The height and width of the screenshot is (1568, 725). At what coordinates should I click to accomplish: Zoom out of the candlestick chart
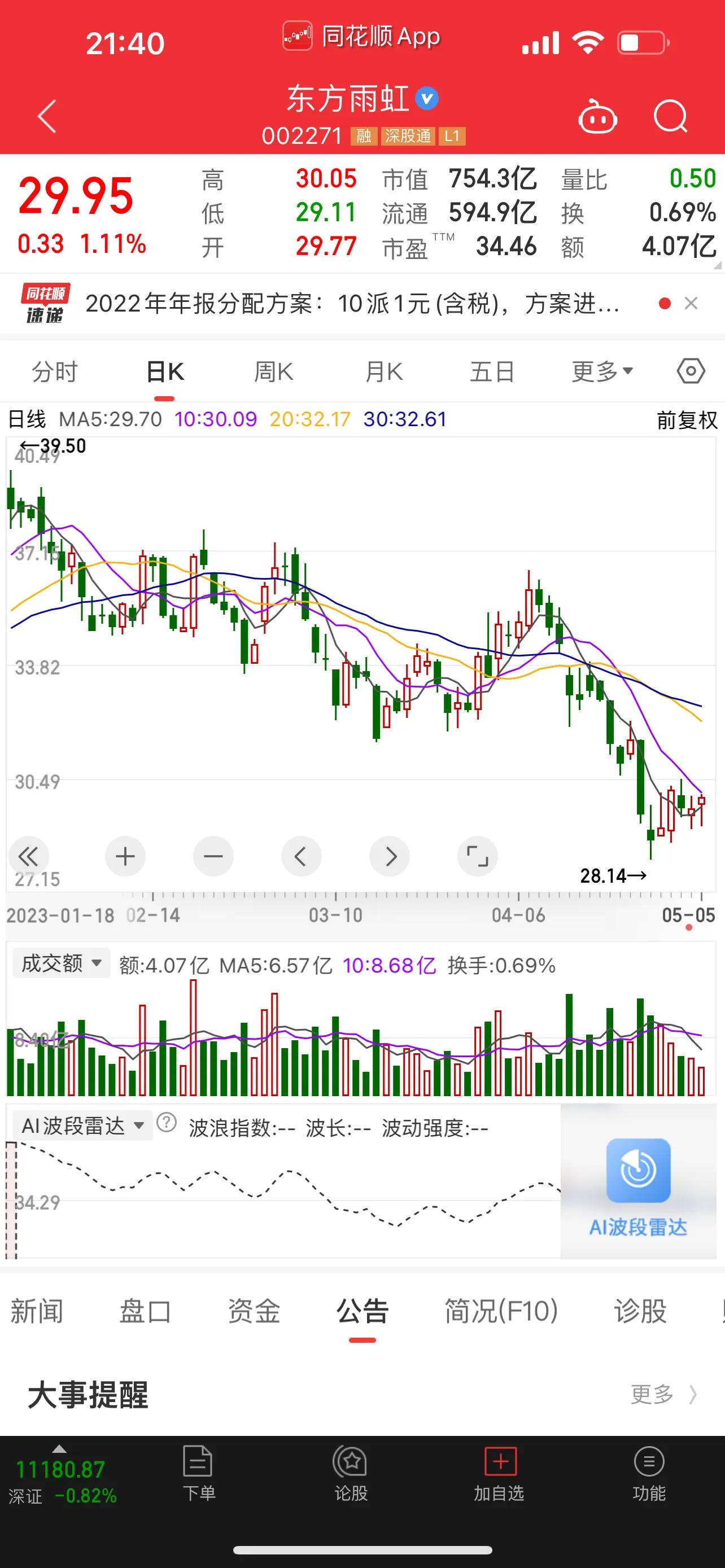[213, 856]
